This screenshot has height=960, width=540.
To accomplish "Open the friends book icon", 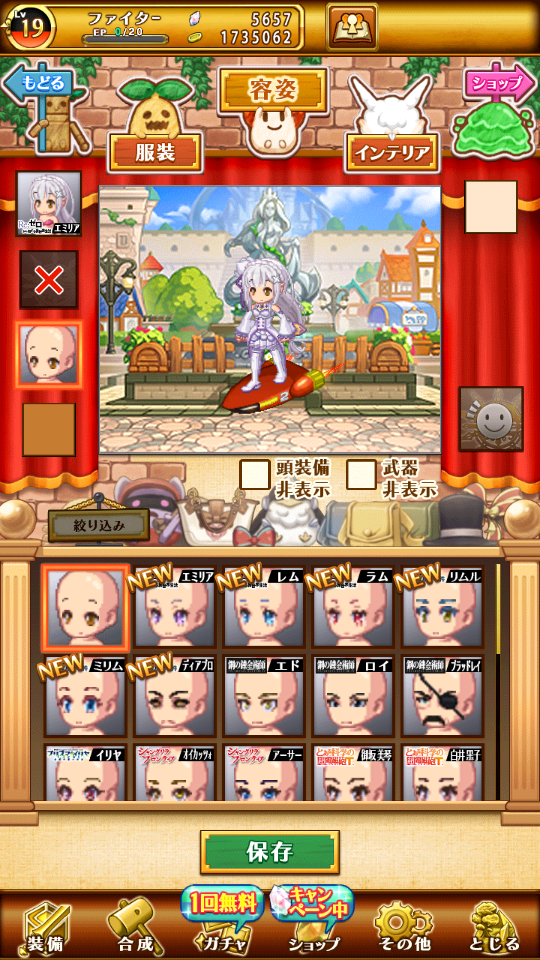I will tap(352, 26).
